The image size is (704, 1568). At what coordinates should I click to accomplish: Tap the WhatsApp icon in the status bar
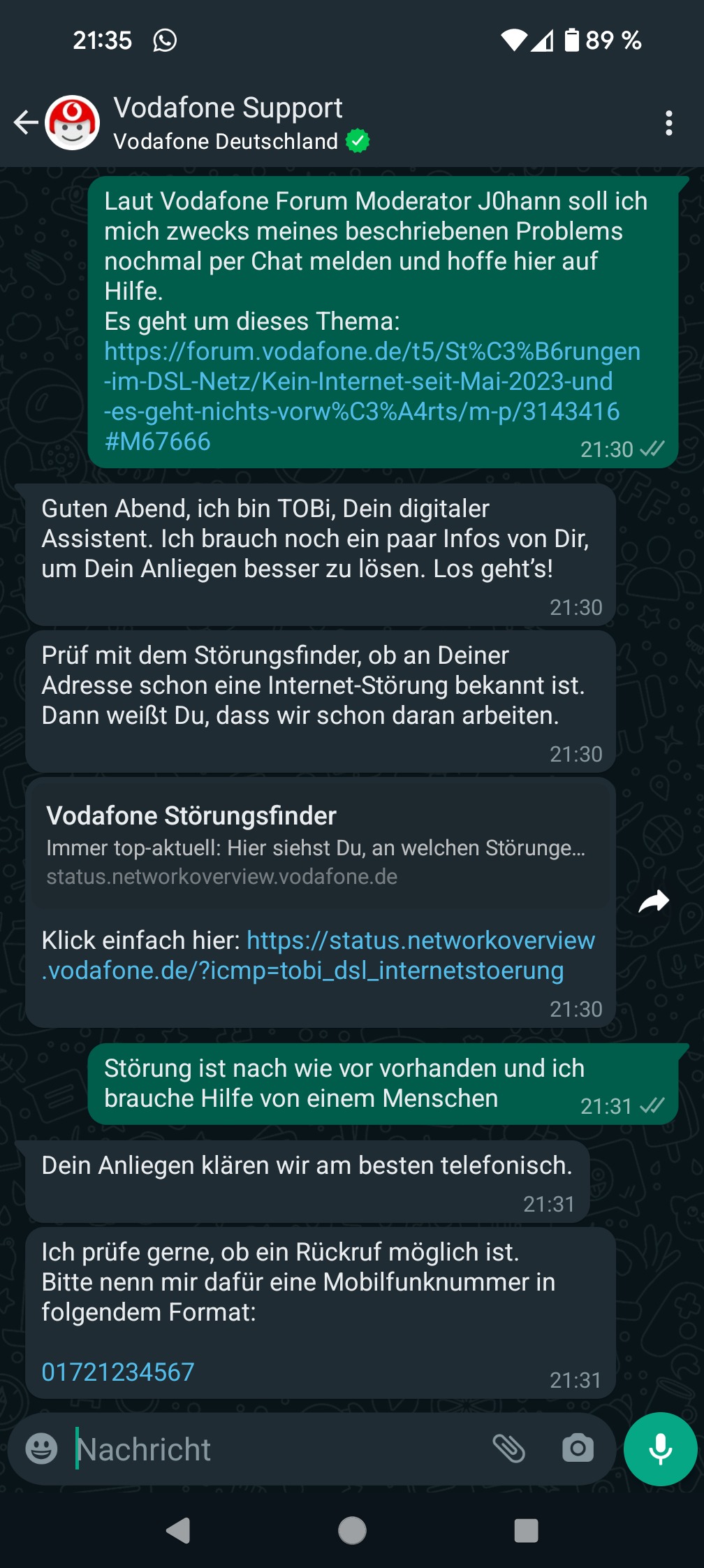coord(166,40)
